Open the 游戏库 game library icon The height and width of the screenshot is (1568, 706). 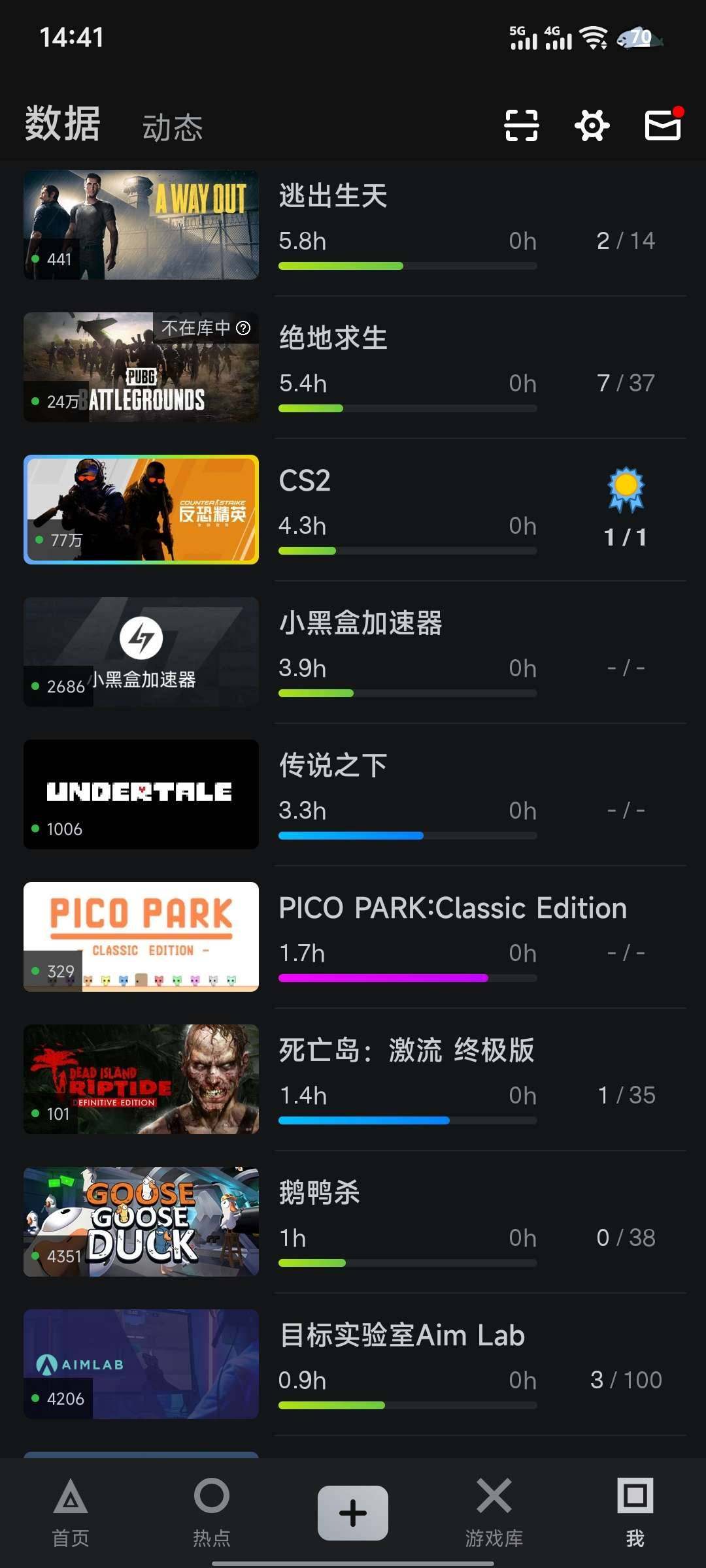click(494, 1509)
